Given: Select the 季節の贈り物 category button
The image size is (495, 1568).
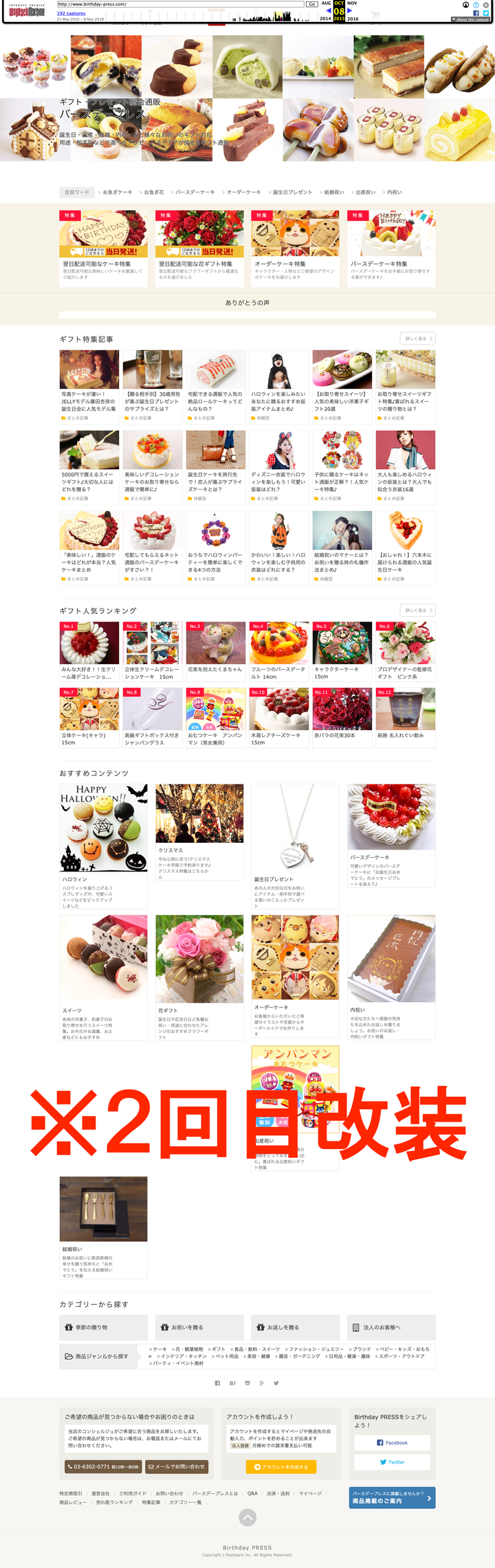Looking at the screenshot, I should 103,1327.
